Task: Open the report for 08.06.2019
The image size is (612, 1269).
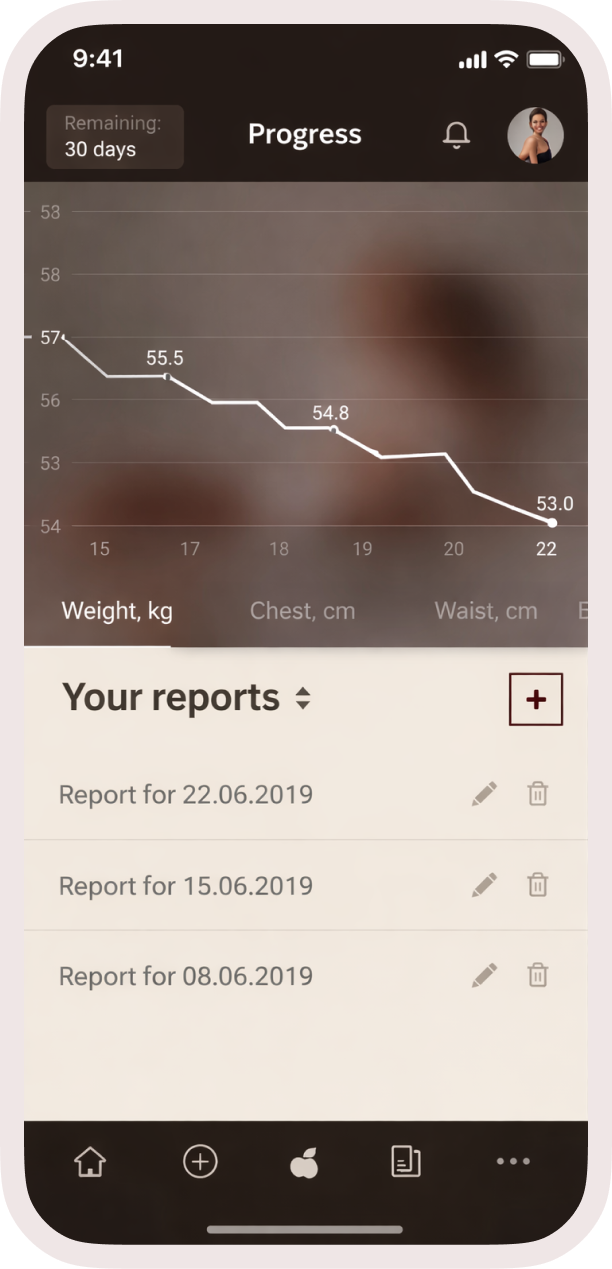Action: (186, 976)
